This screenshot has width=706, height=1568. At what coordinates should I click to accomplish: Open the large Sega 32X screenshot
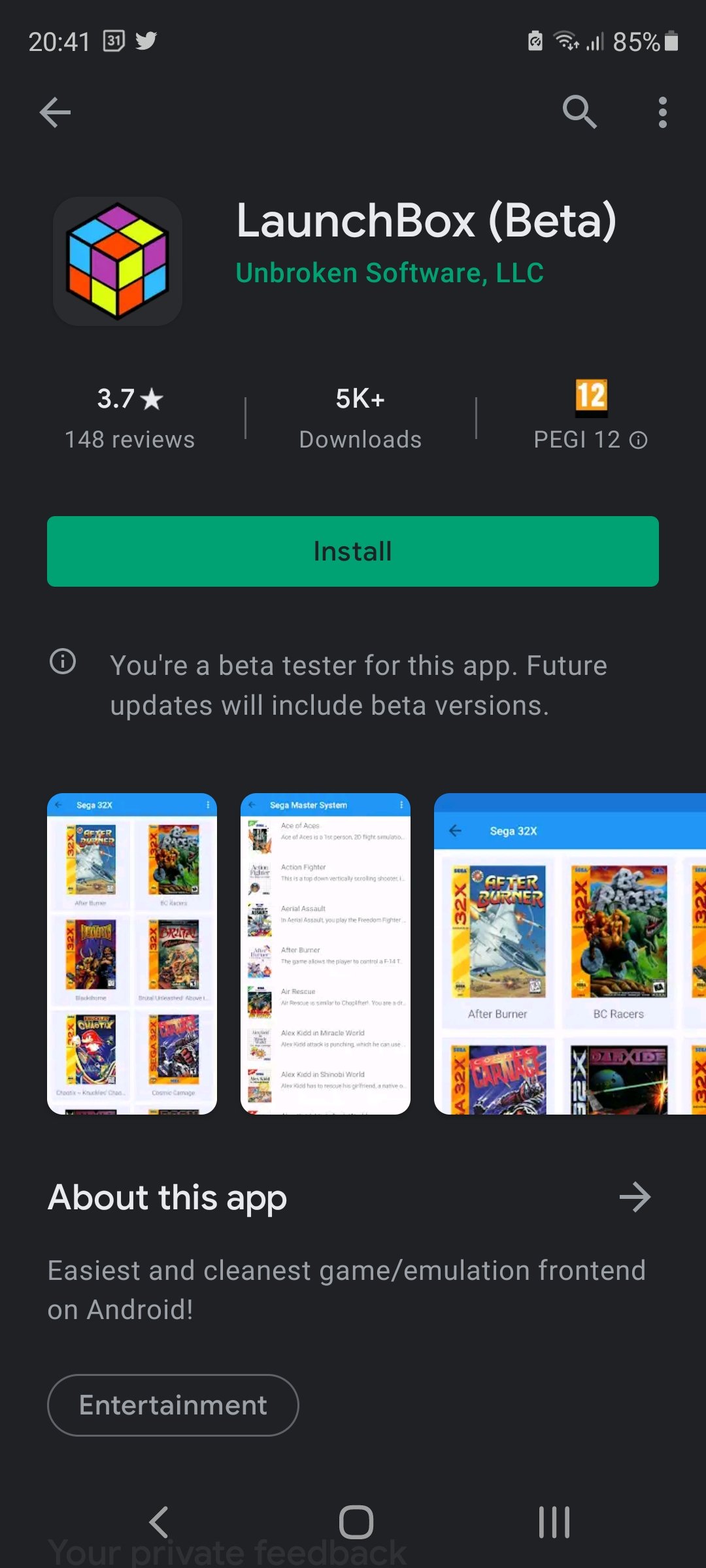570,954
